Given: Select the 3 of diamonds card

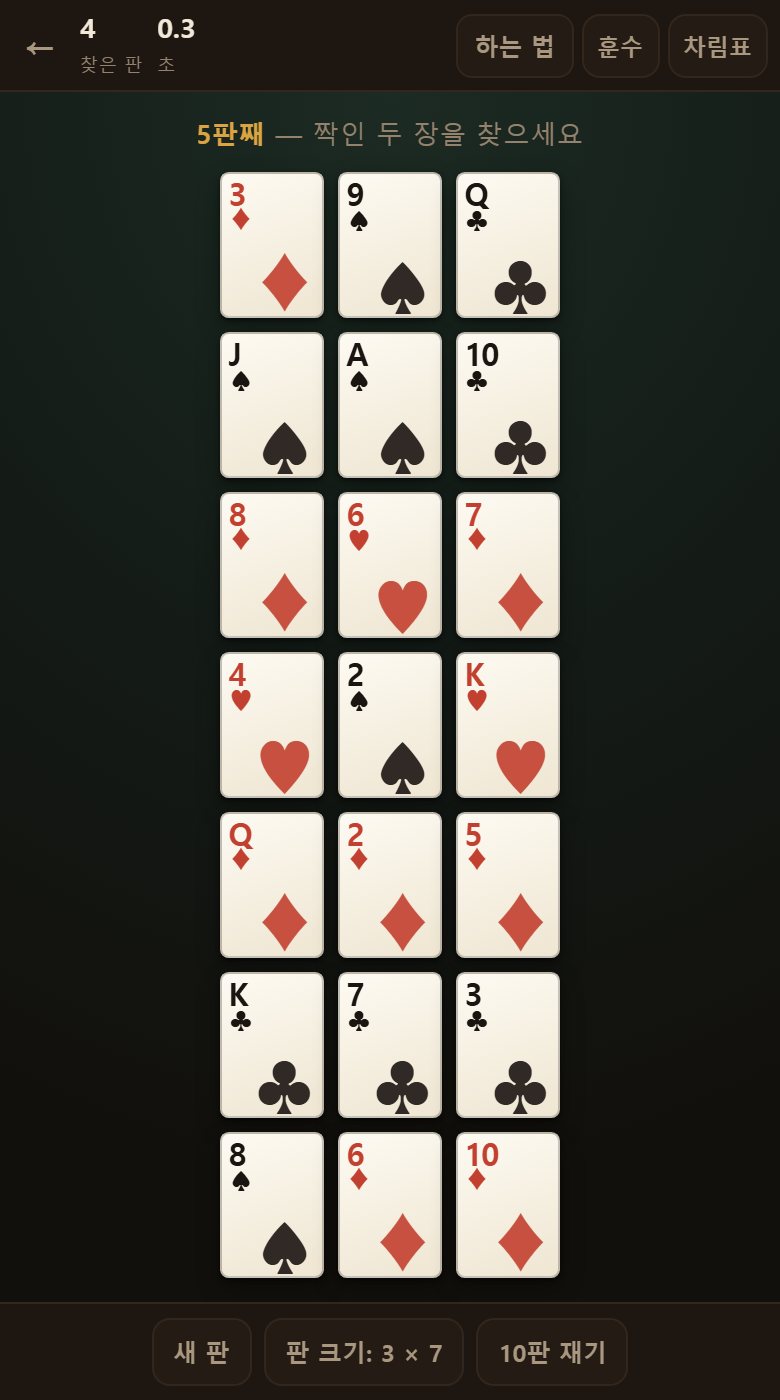Looking at the screenshot, I should [x=272, y=245].
